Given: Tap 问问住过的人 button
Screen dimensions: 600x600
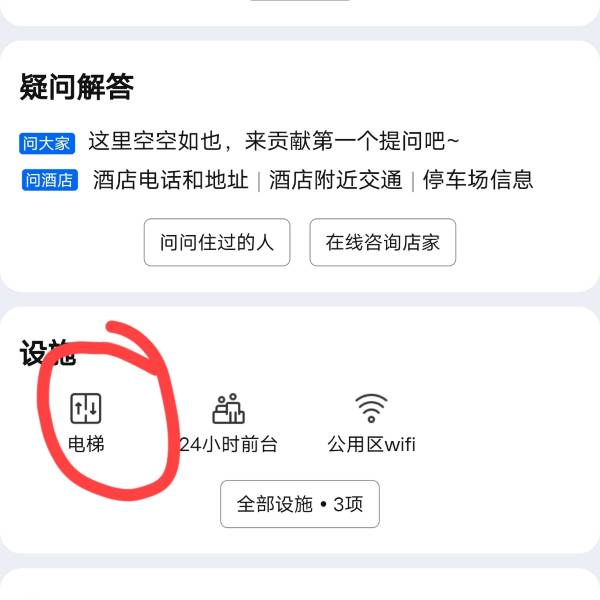Looking at the screenshot, I should pos(217,243).
